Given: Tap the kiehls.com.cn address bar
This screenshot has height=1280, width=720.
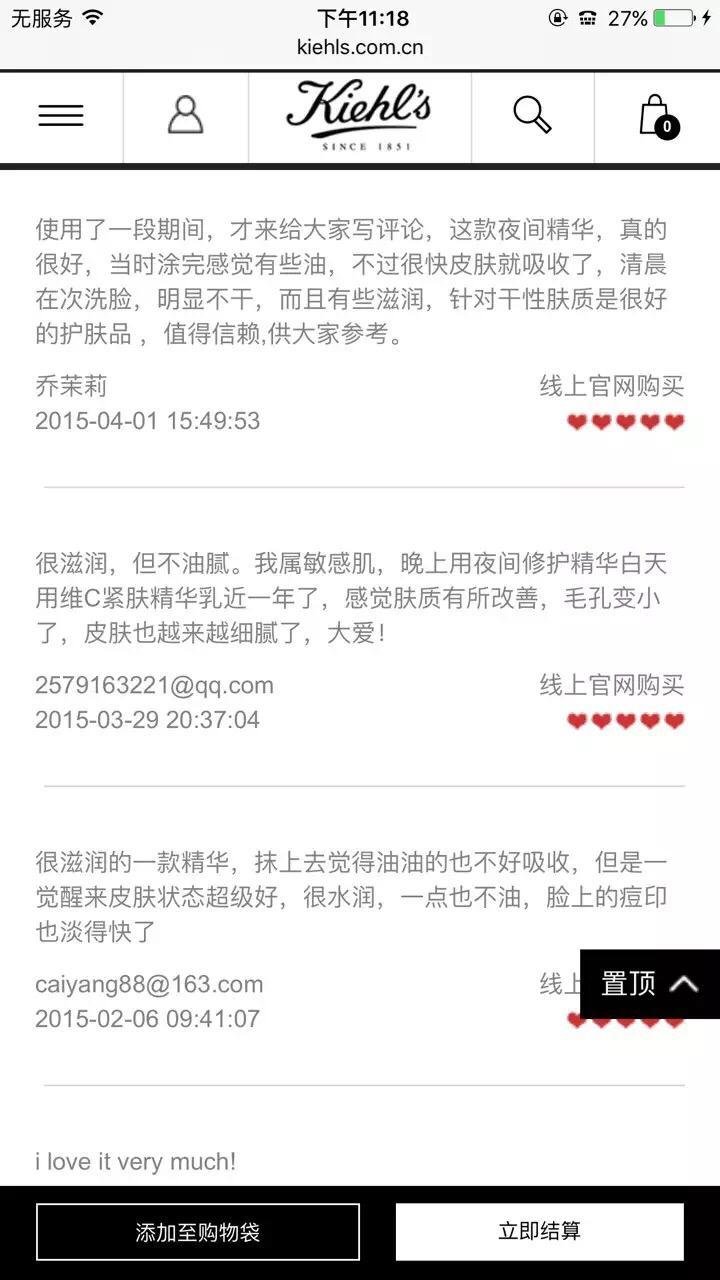Looking at the screenshot, I should (360, 47).
